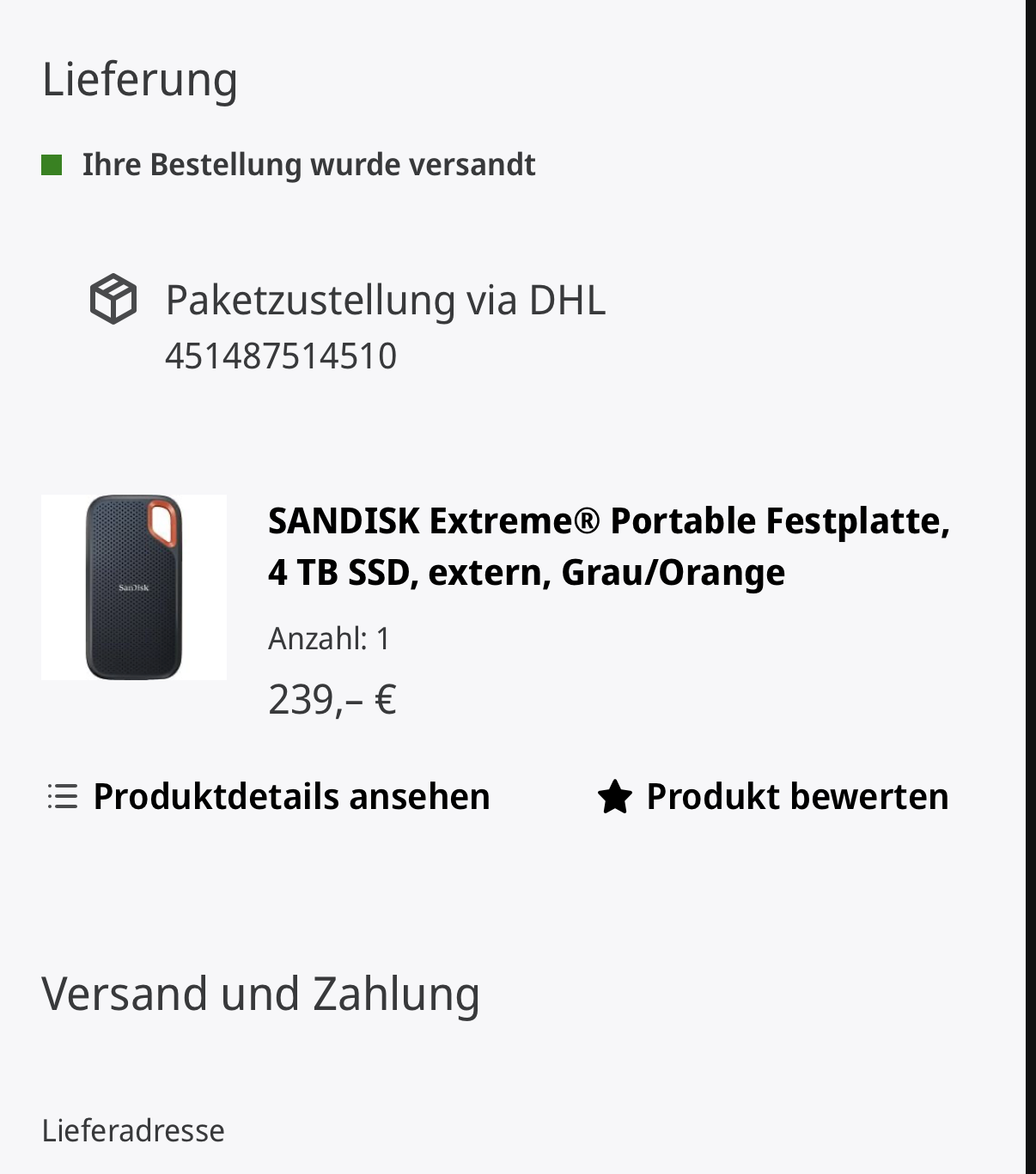Tap Produkt bewerten to rate the product
The height and width of the screenshot is (1174, 1036).
click(x=773, y=797)
